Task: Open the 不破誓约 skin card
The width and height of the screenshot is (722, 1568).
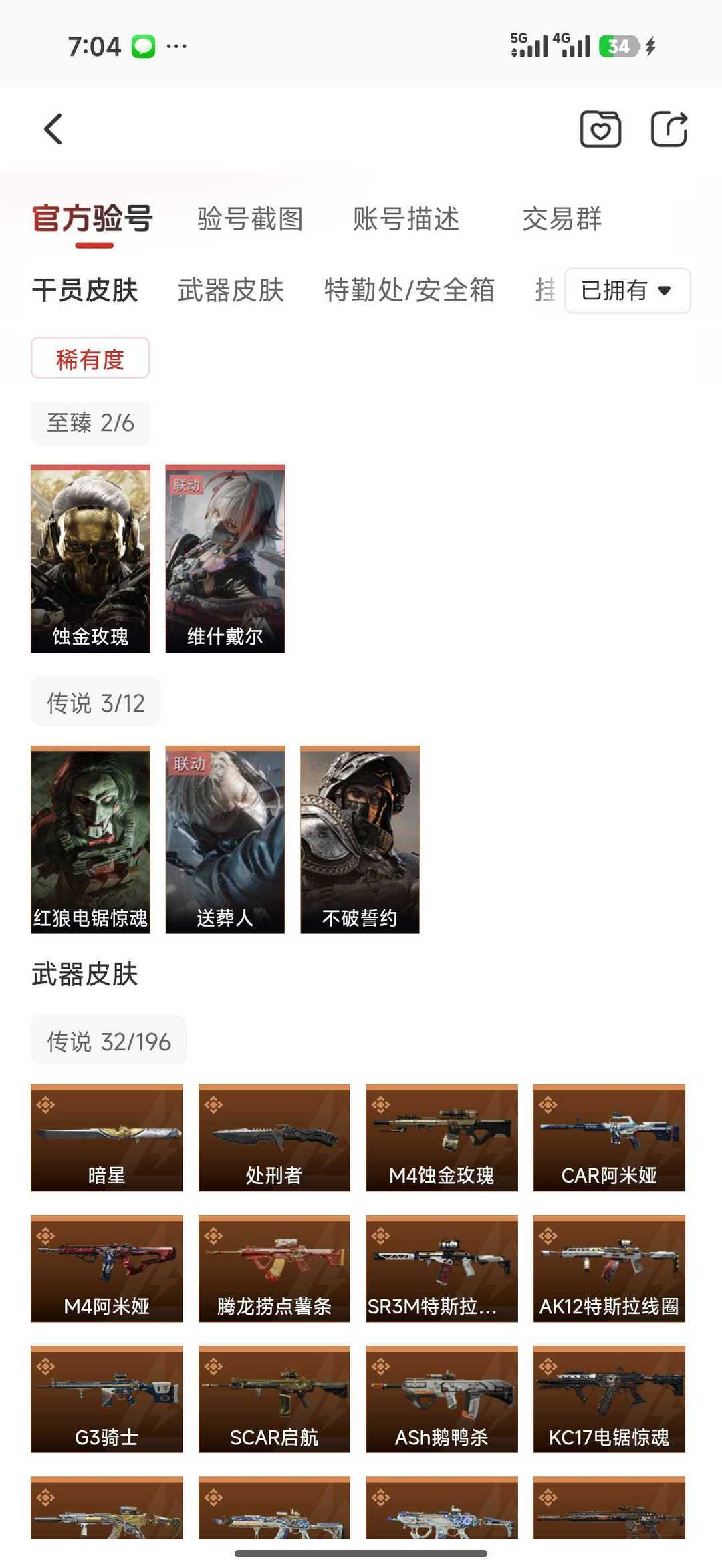Action: click(360, 839)
